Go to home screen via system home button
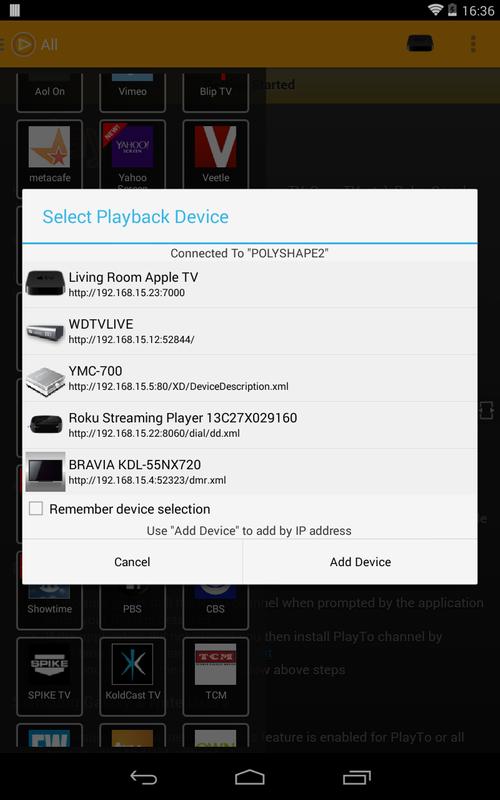The image size is (500, 800). coord(250,778)
